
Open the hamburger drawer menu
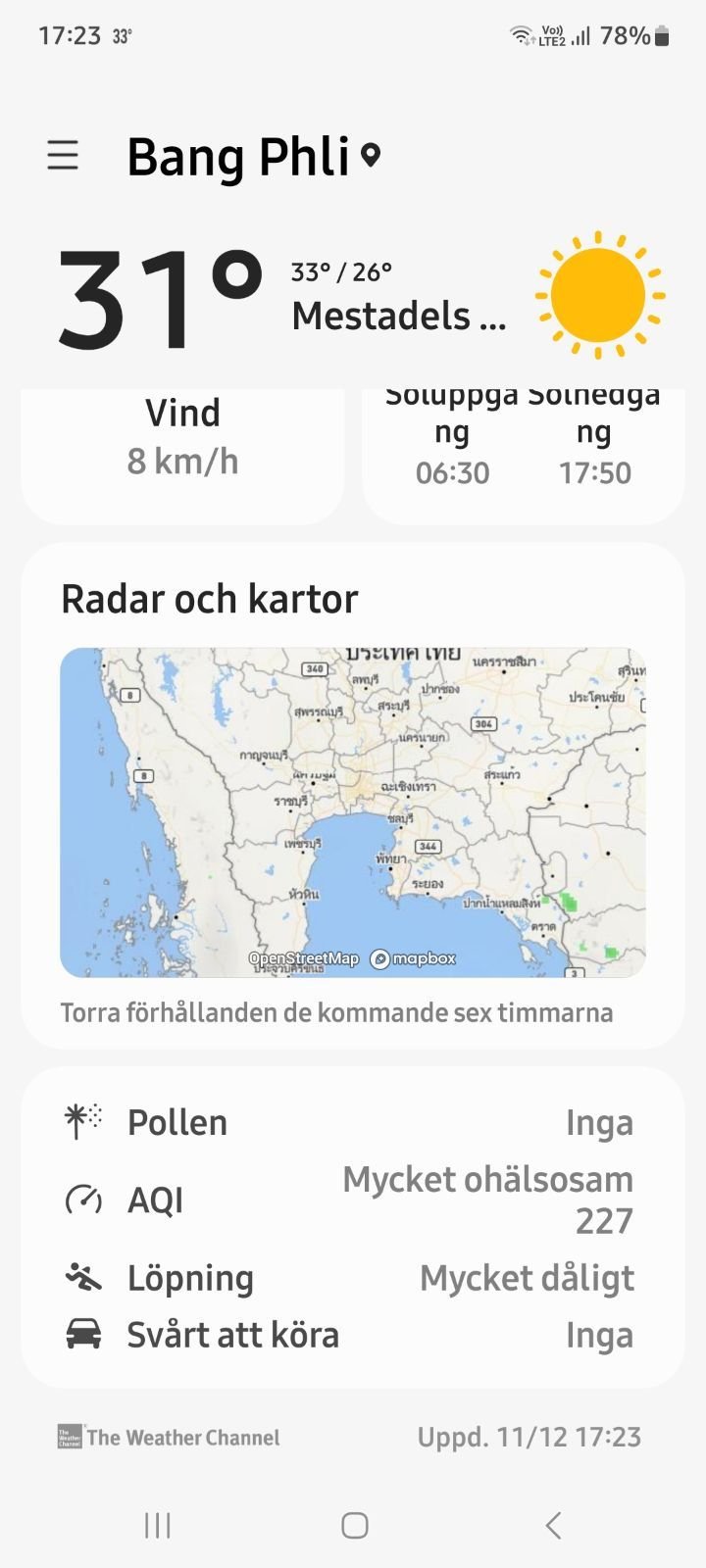63,156
